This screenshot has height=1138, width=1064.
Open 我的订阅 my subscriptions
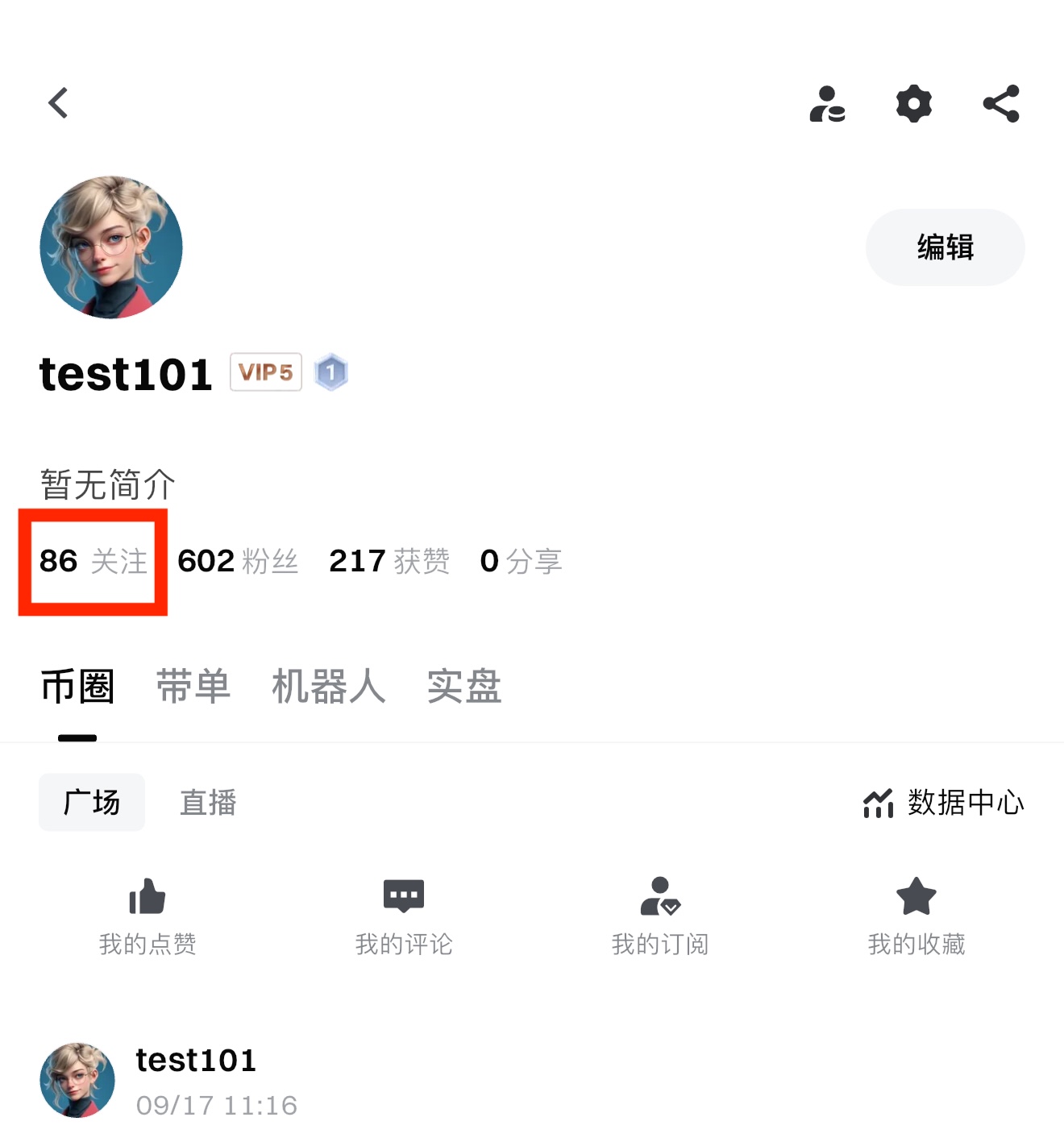(x=660, y=916)
